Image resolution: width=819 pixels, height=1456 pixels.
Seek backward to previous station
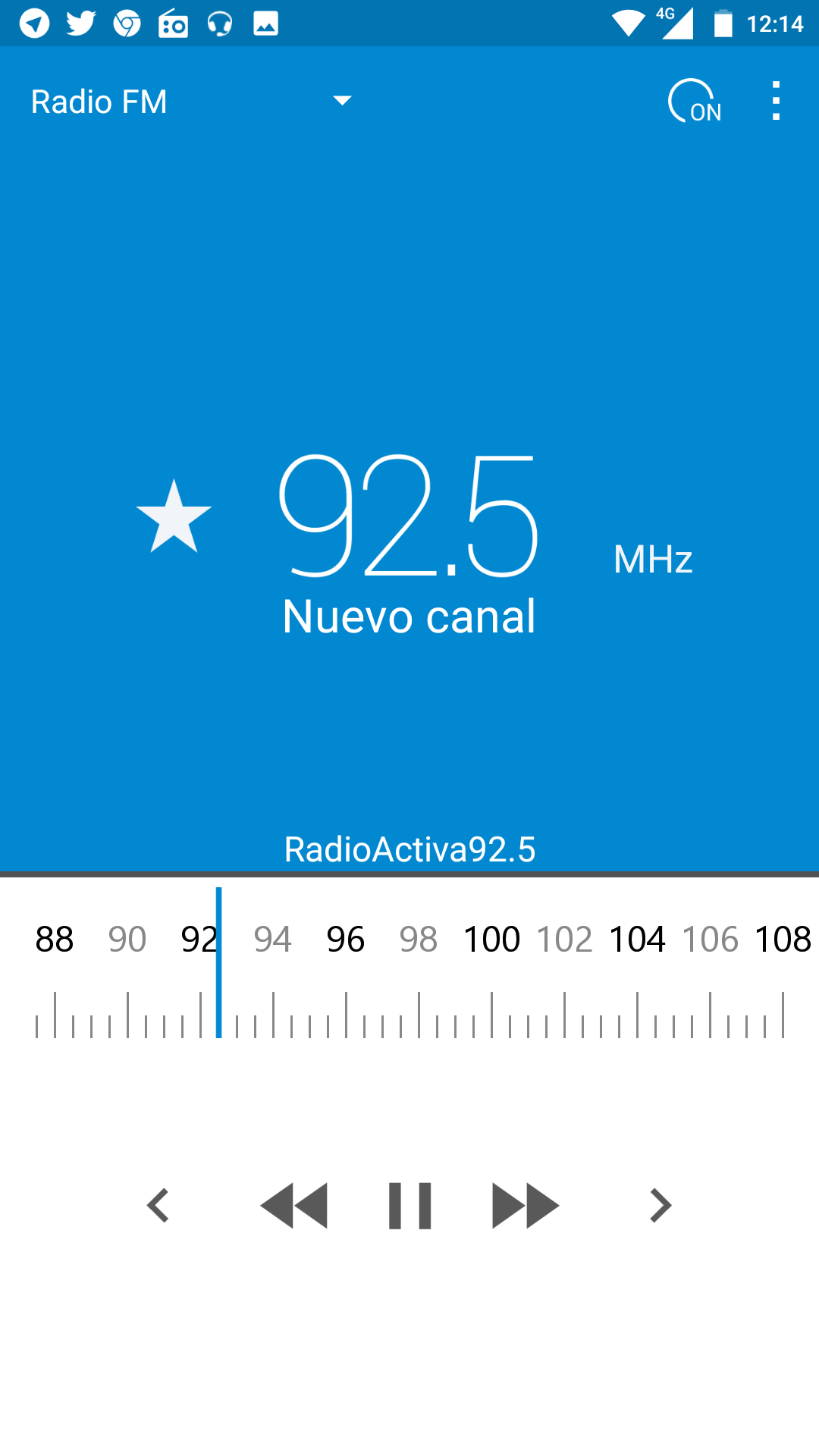(294, 1205)
